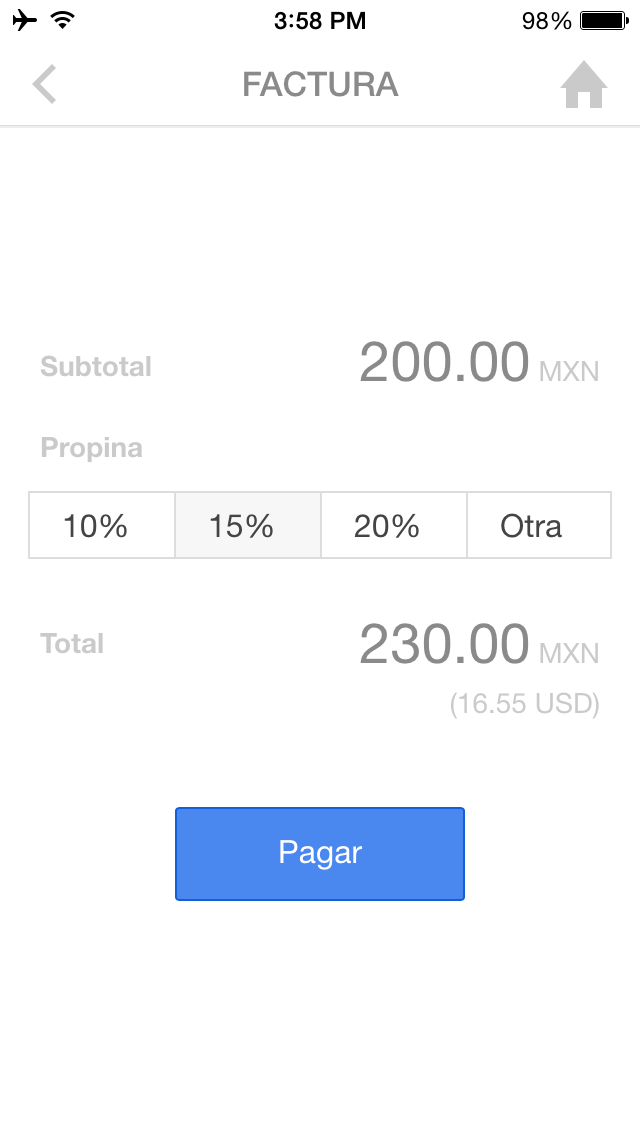Go back using the arrow icon
Viewport: 640px width, 1136px height.
[44, 85]
